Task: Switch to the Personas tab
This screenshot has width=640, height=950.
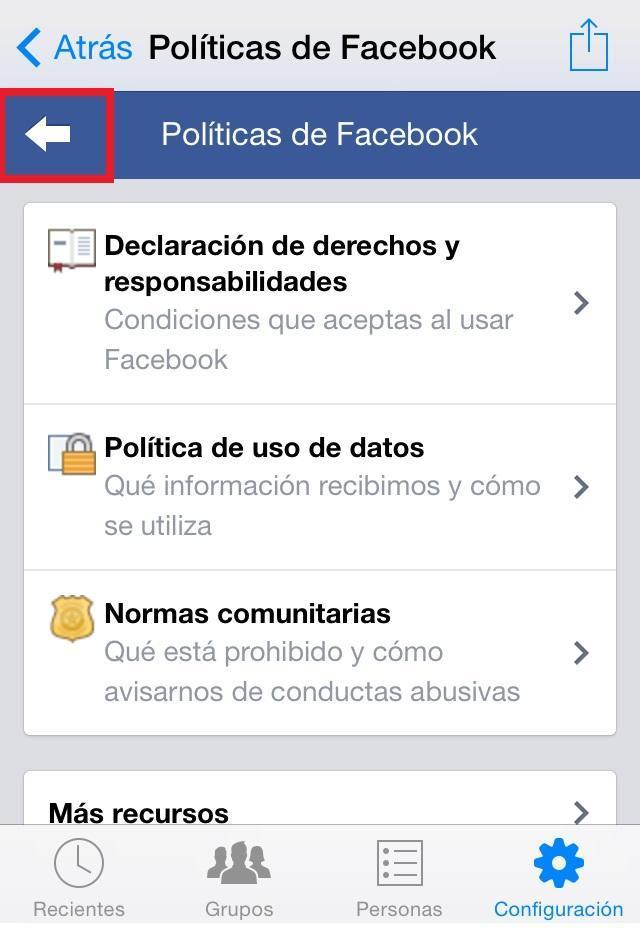Action: pyautogui.click(x=399, y=878)
